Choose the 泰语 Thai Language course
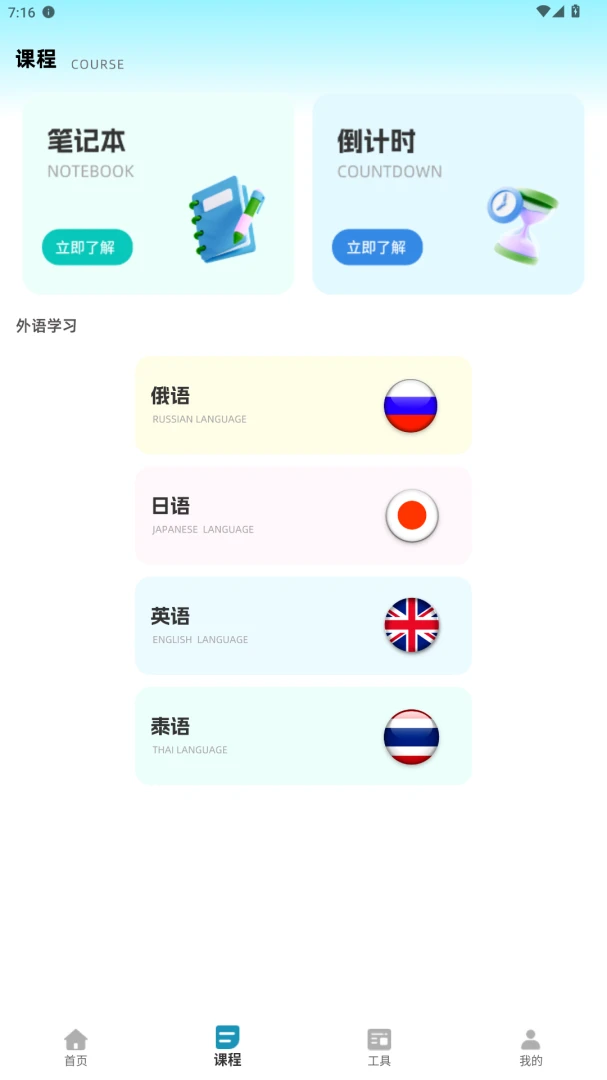The width and height of the screenshot is (607, 1080). (x=303, y=736)
